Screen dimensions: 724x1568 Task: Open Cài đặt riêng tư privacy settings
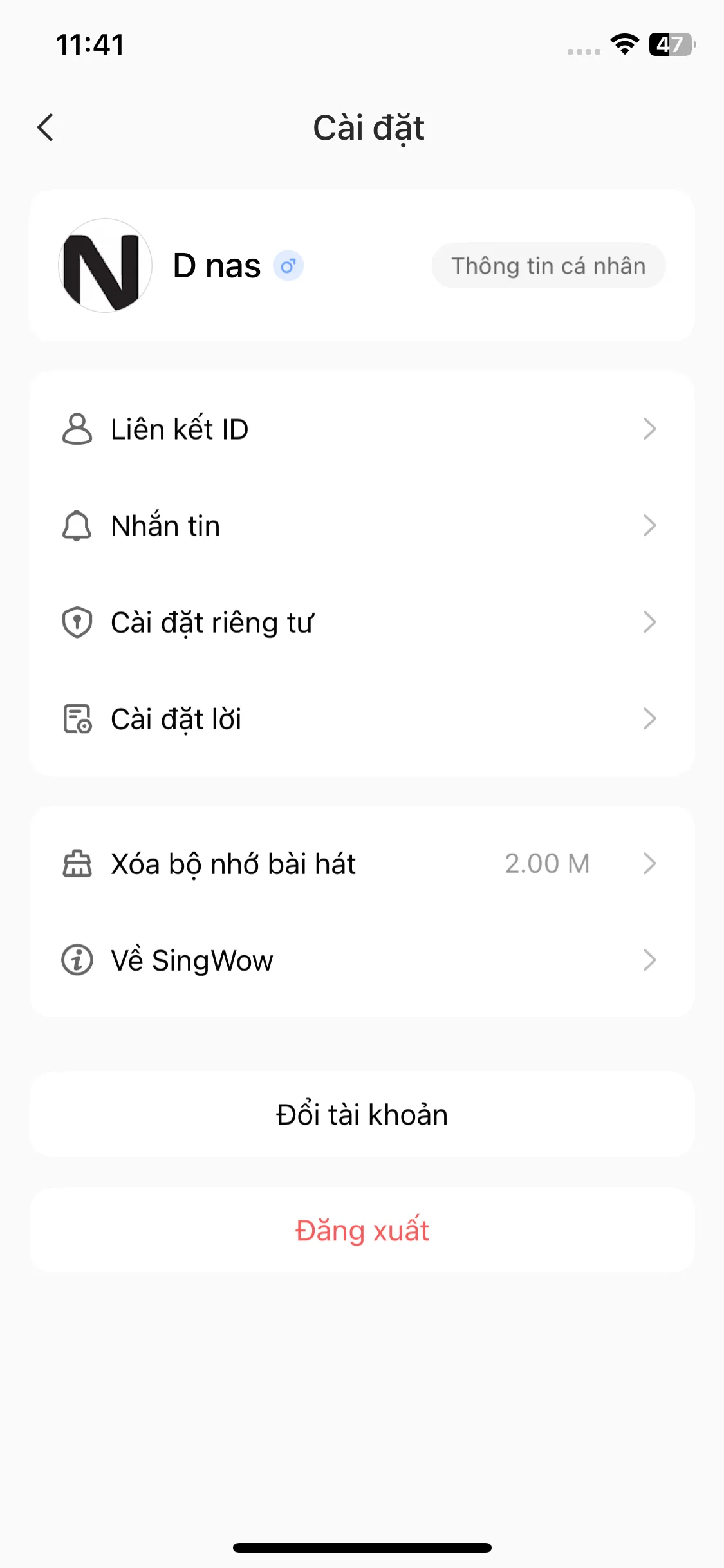click(x=361, y=622)
